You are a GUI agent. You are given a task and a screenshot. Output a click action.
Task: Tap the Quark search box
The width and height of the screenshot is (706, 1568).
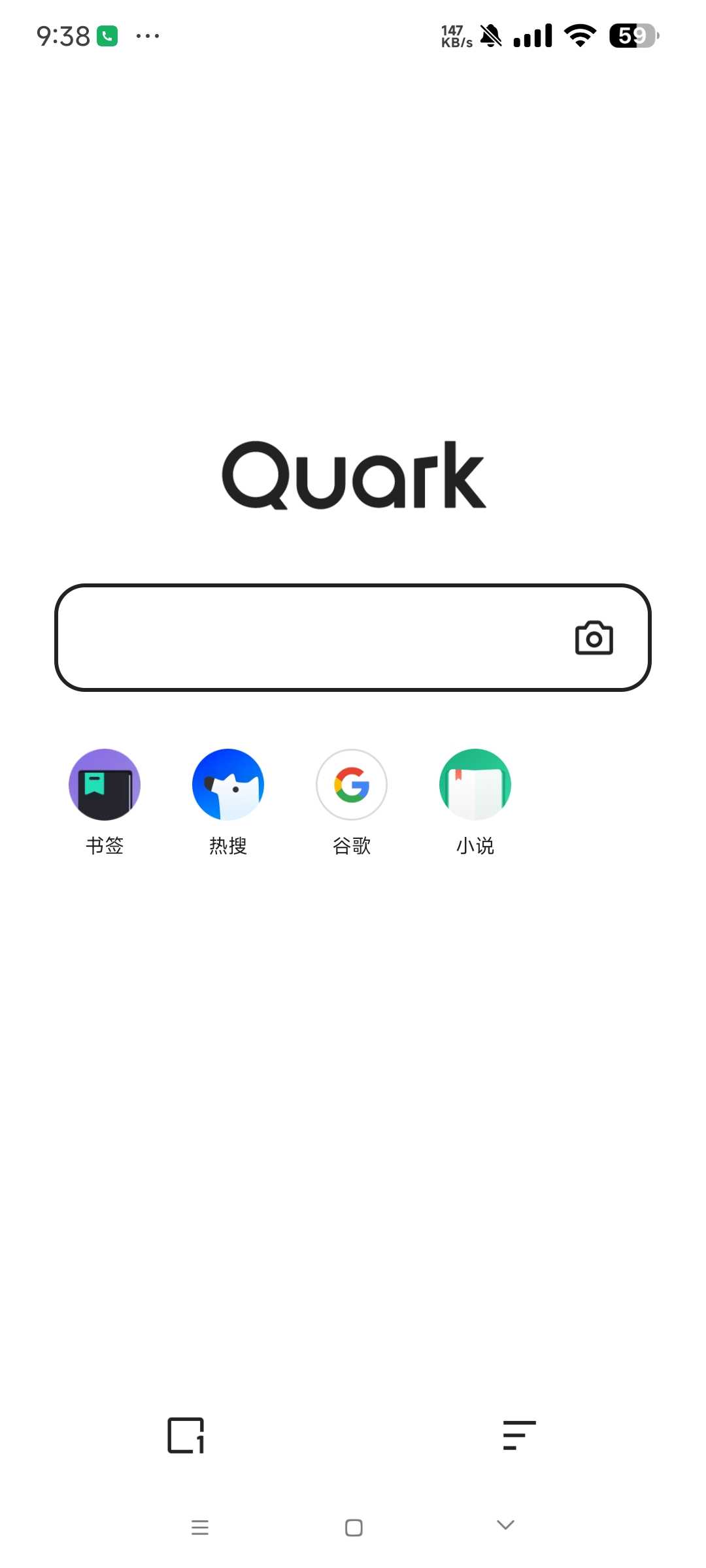pyautogui.click(x=353, y=638)
